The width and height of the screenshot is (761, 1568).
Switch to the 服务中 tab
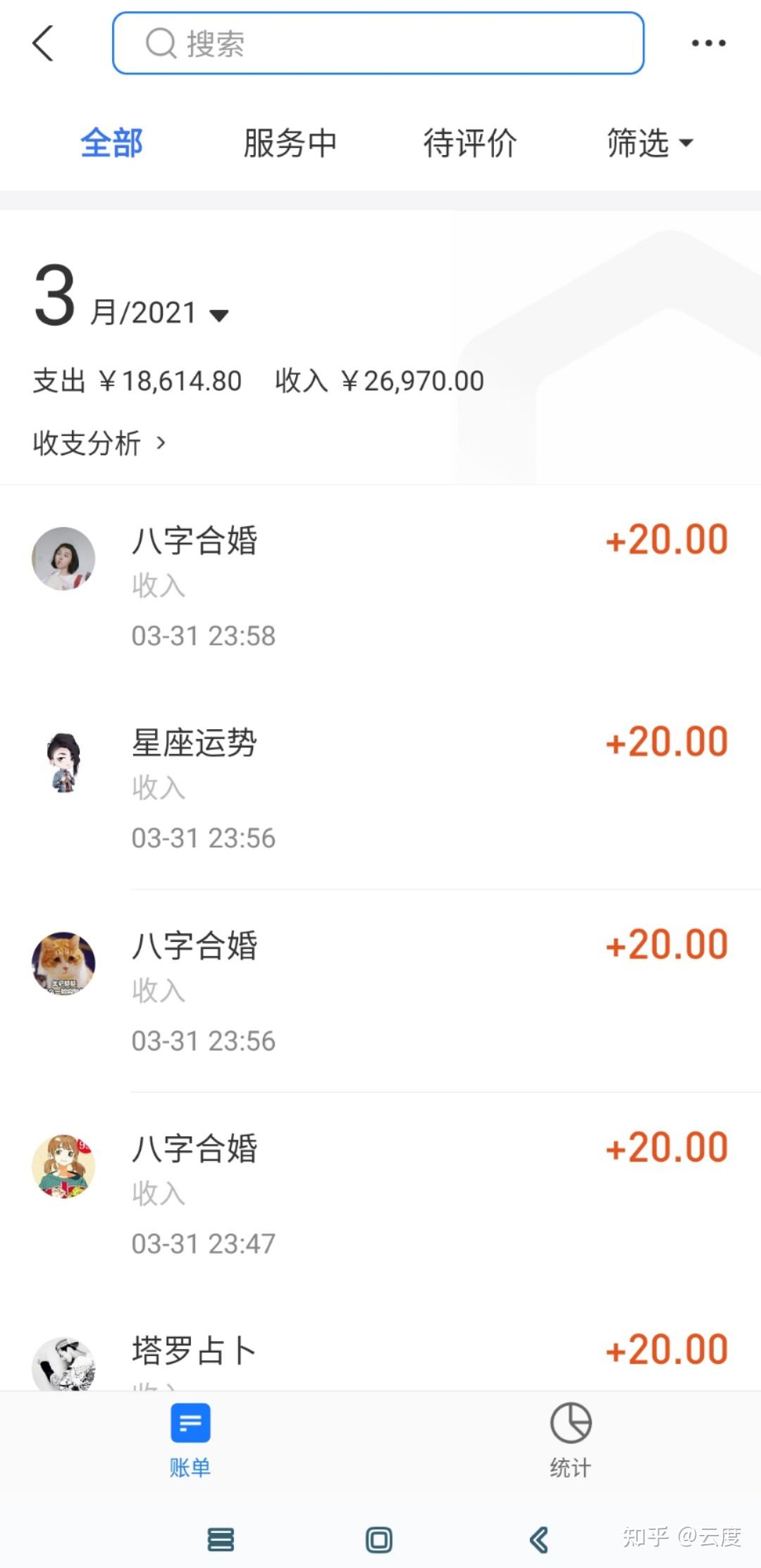[290, 143]
